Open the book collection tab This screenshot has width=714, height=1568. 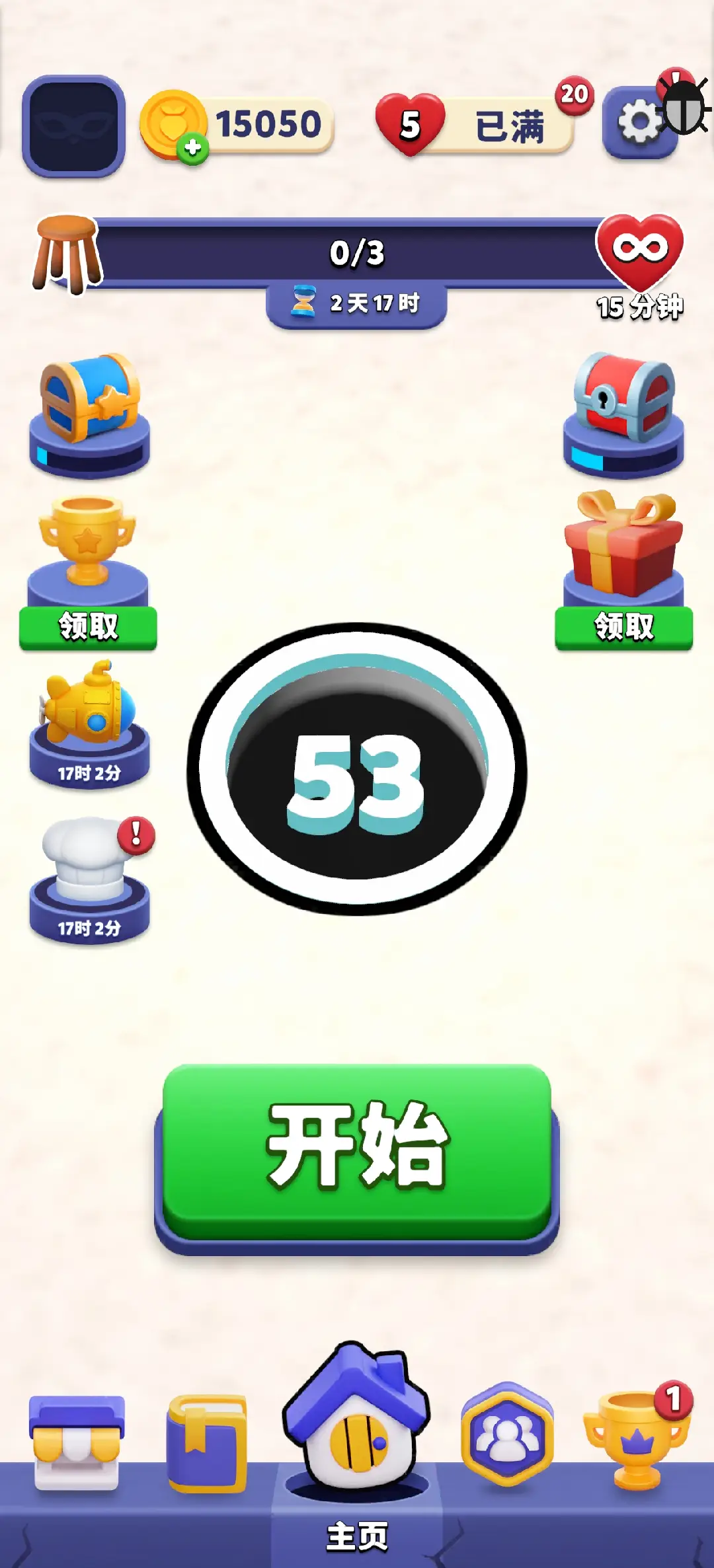pyautogui.click(x=208, y=1443)
